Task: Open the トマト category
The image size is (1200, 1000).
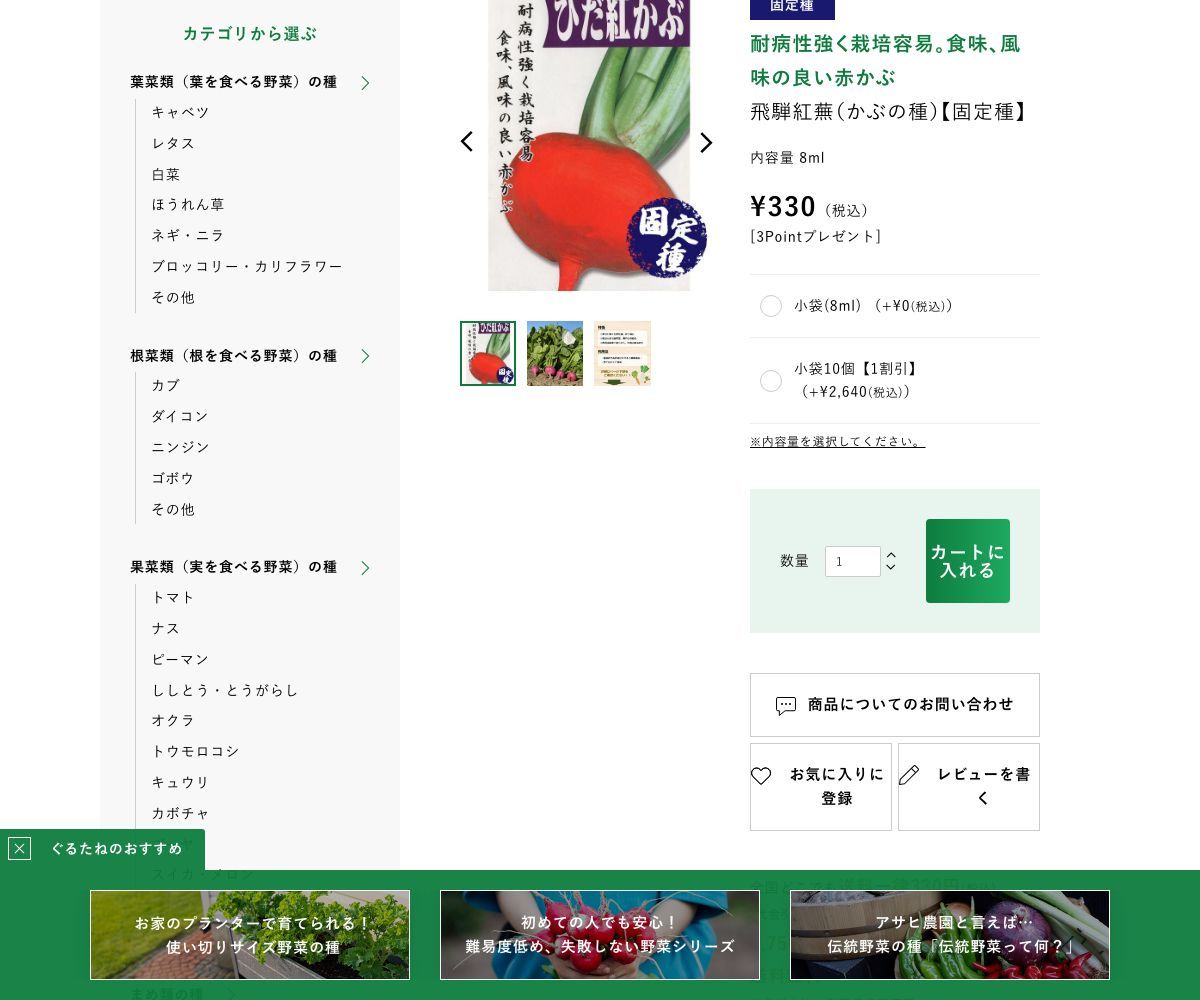Action: coord(173,597)
